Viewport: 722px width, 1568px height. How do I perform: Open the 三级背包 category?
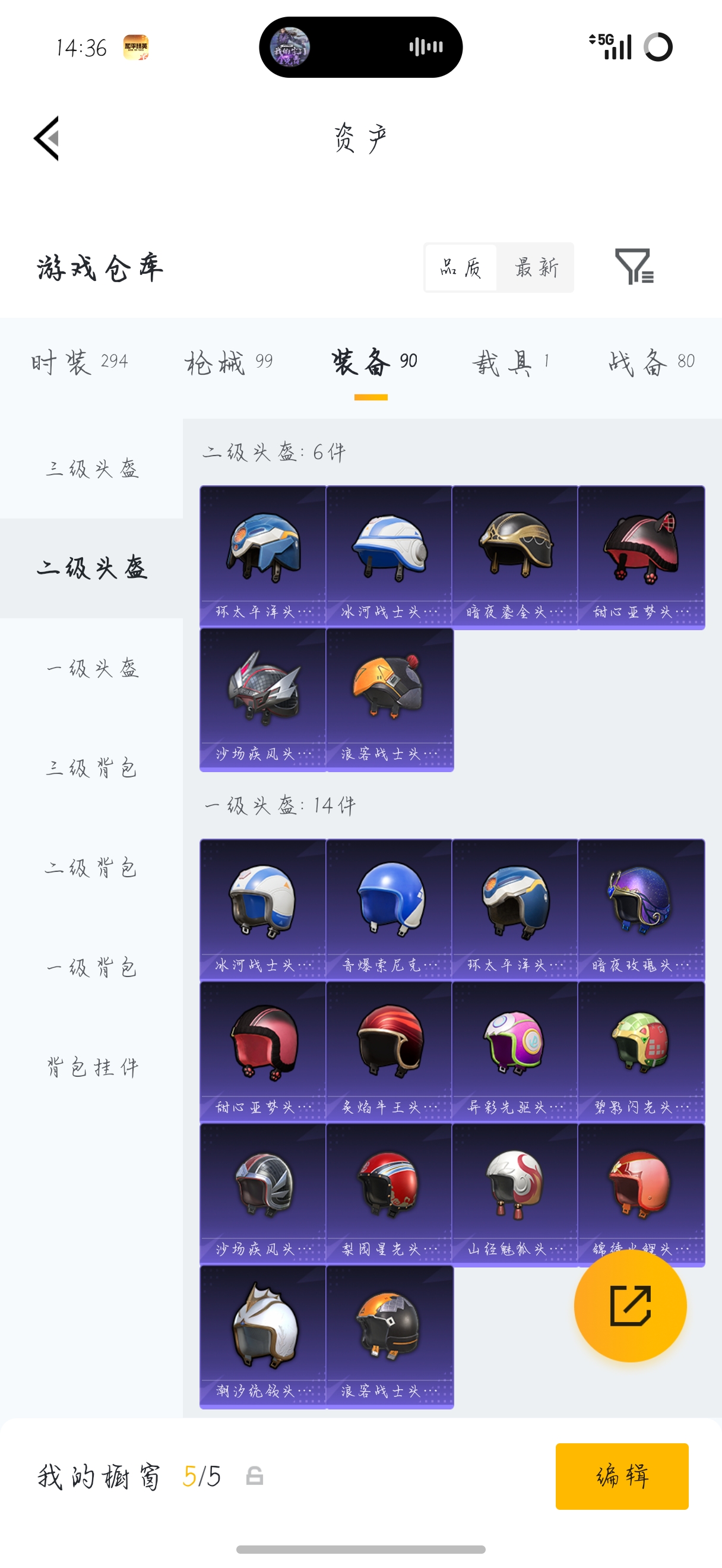coord(92,768)
